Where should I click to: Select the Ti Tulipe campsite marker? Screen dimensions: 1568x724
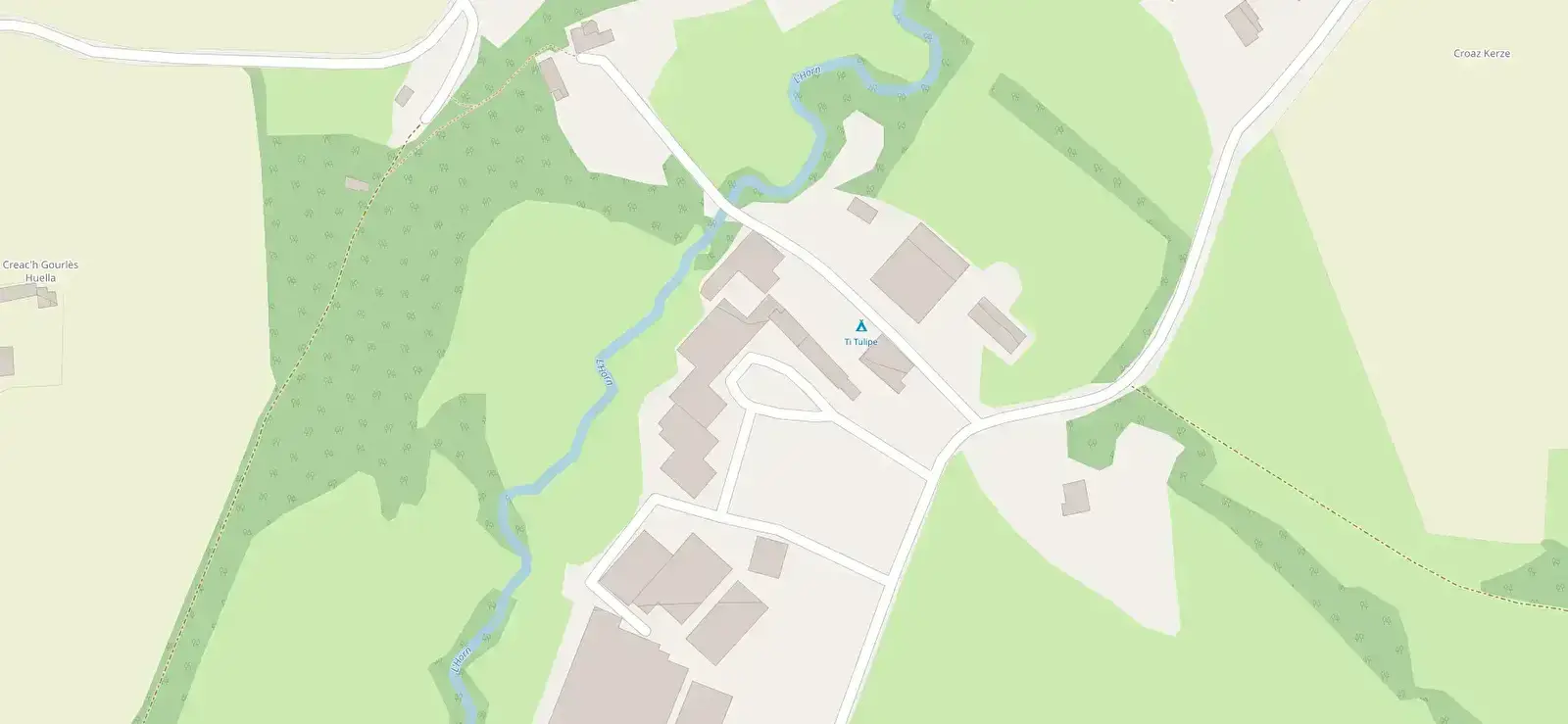pos(860,326)
